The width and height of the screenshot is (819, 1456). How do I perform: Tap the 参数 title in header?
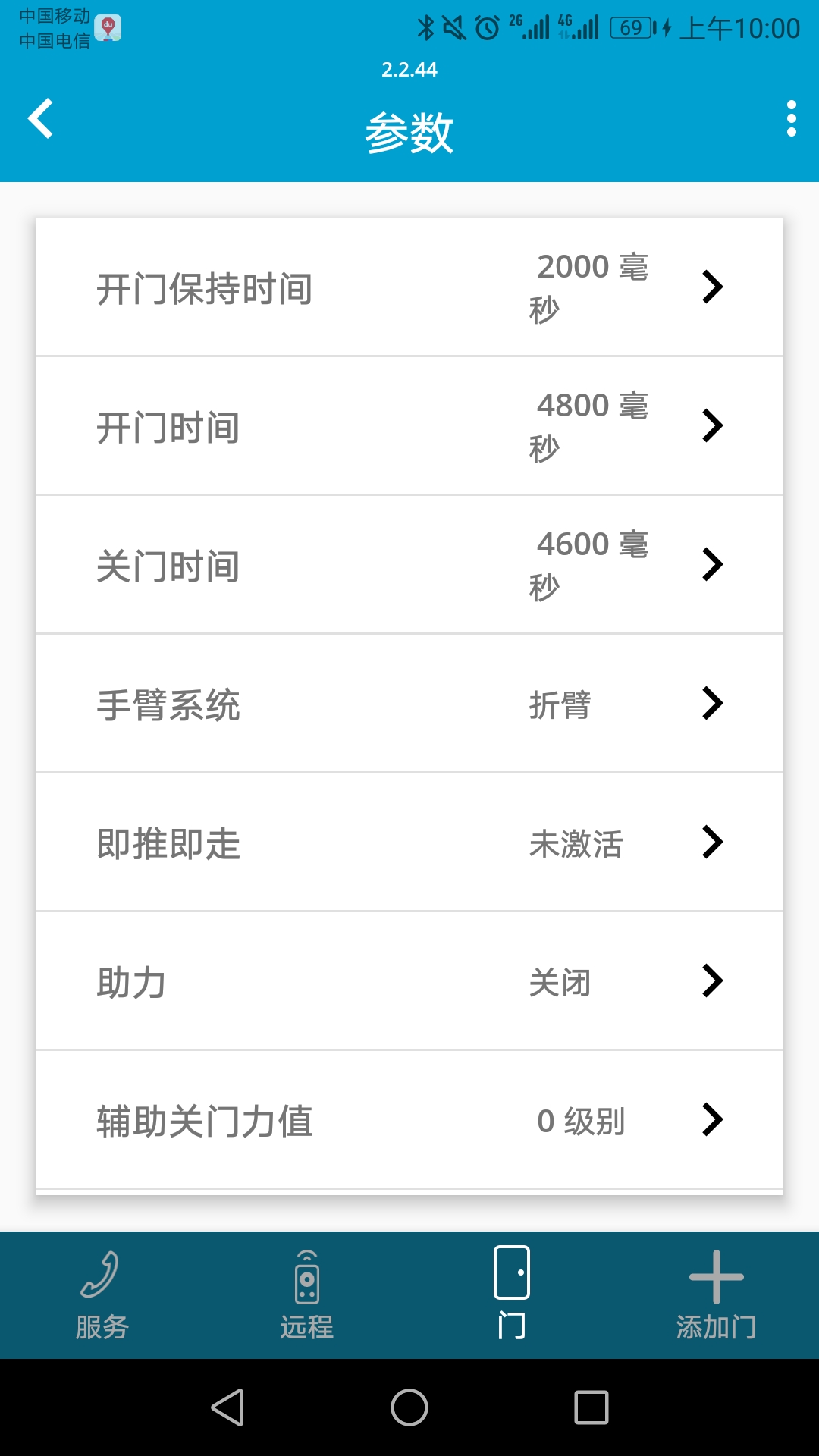coord(409,130)
